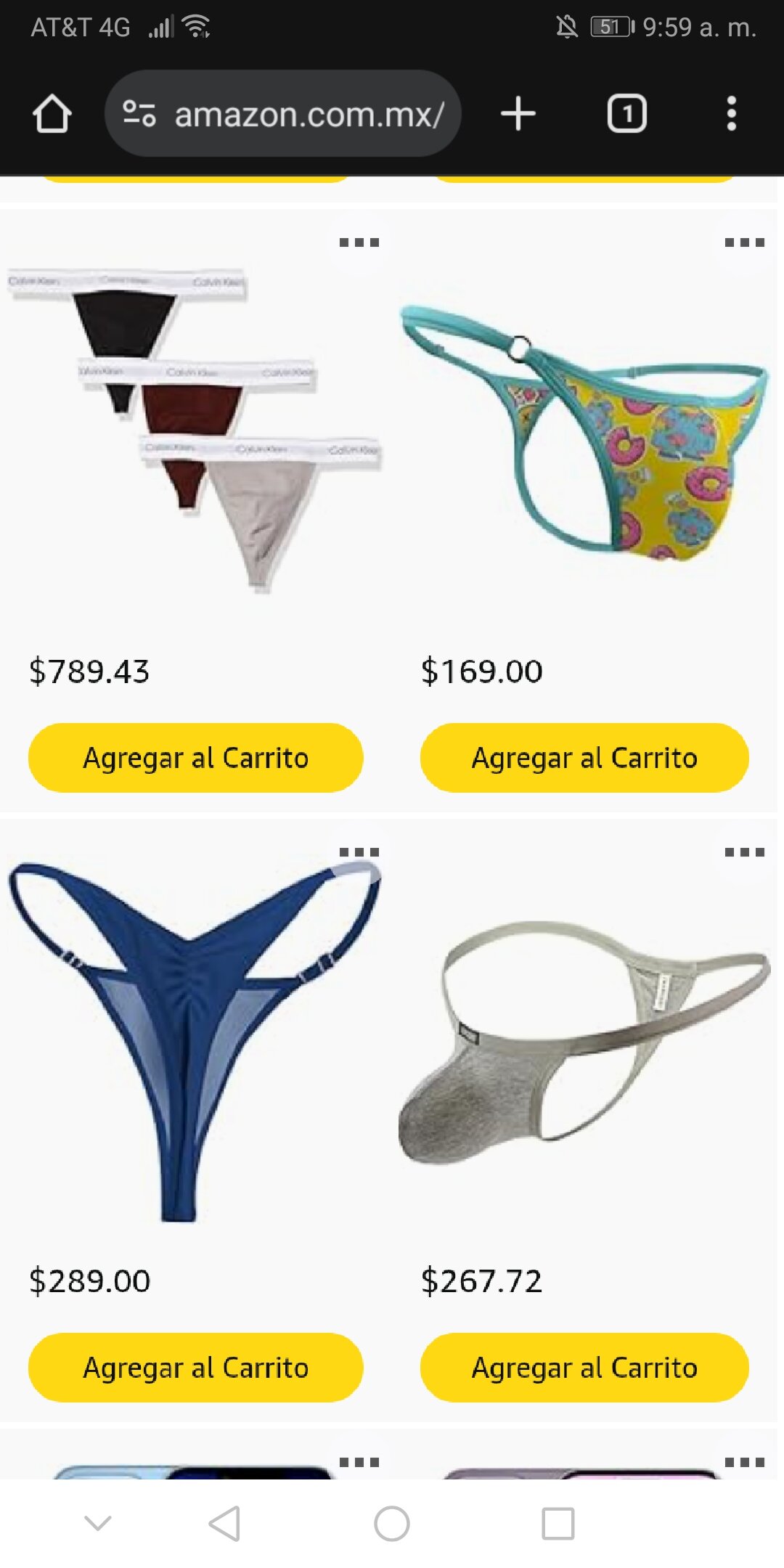Open the recent apps view
The width and height of the screenshot is (784, 1568).
pos(558,1523)
